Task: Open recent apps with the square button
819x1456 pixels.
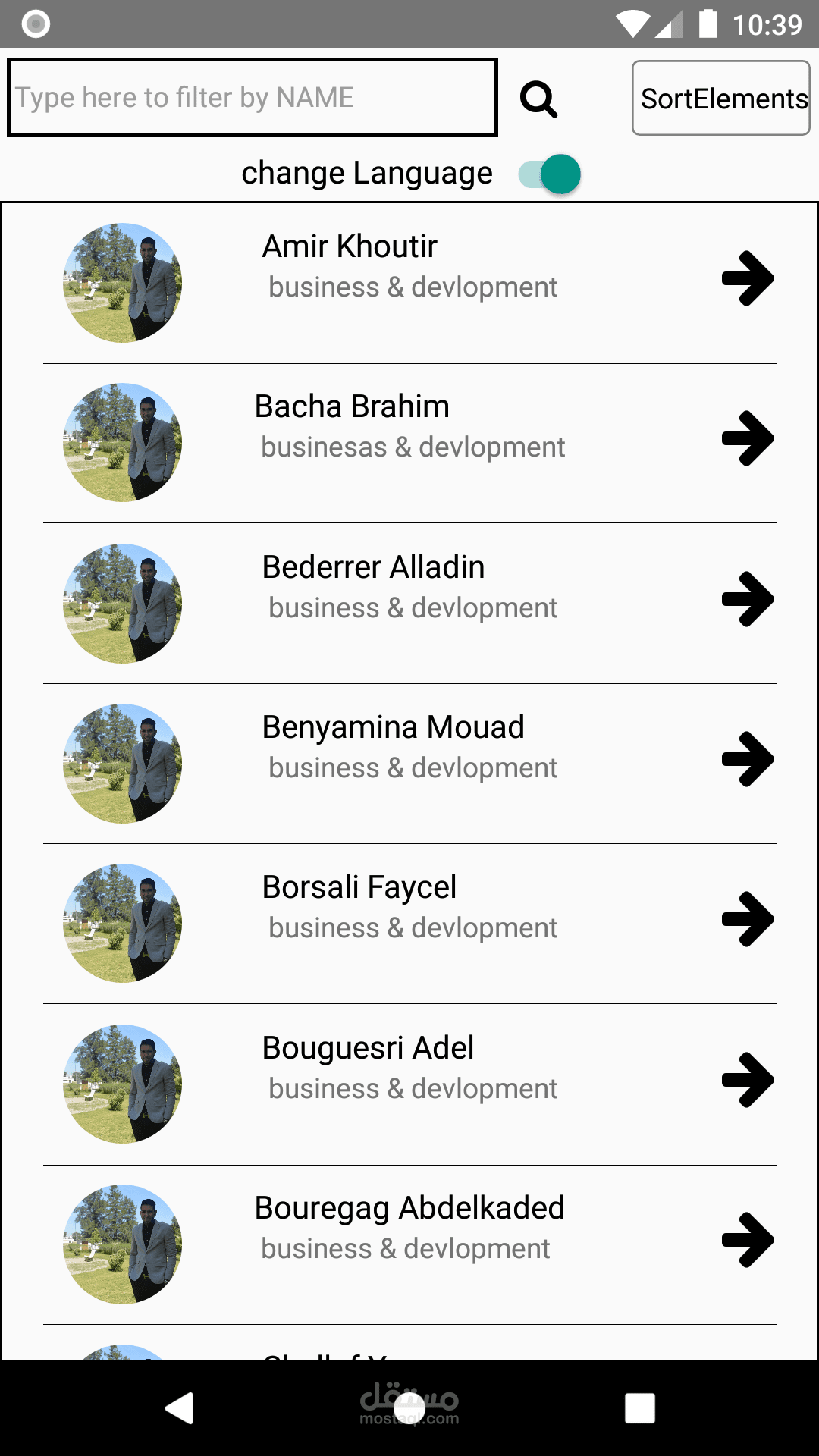Action: coord(639,1408)
